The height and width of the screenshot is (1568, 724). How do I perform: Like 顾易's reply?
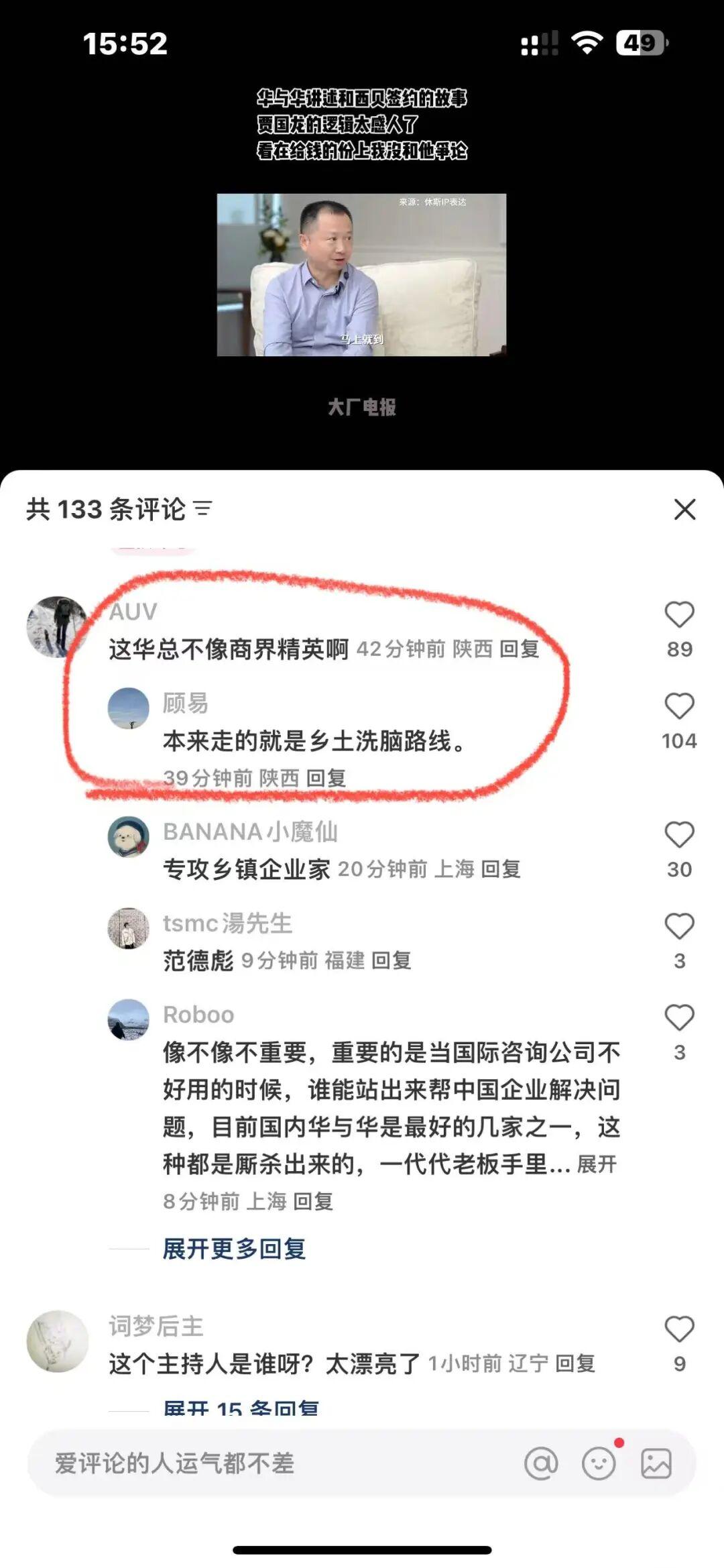[679, 707]
